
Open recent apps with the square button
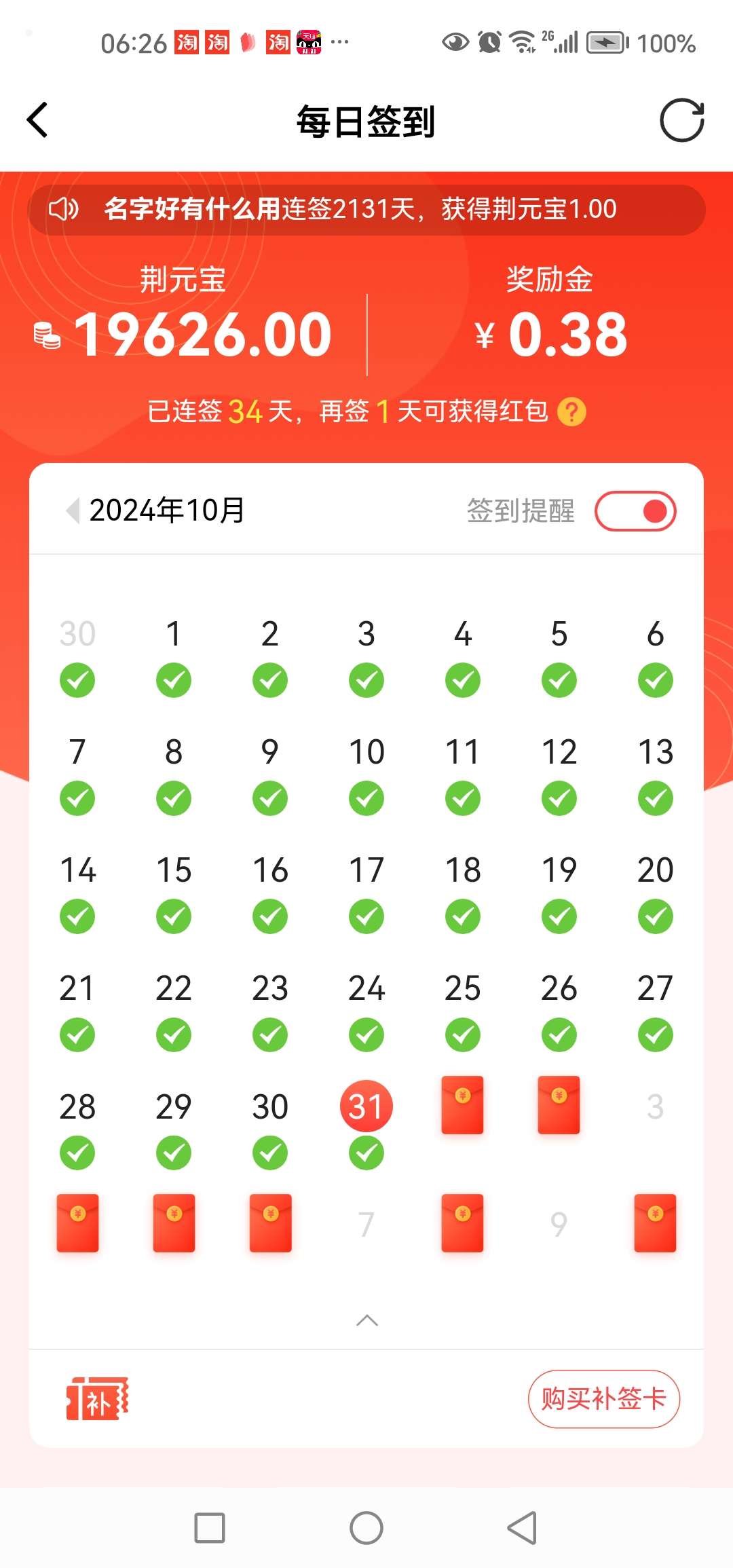[210, 1529]
